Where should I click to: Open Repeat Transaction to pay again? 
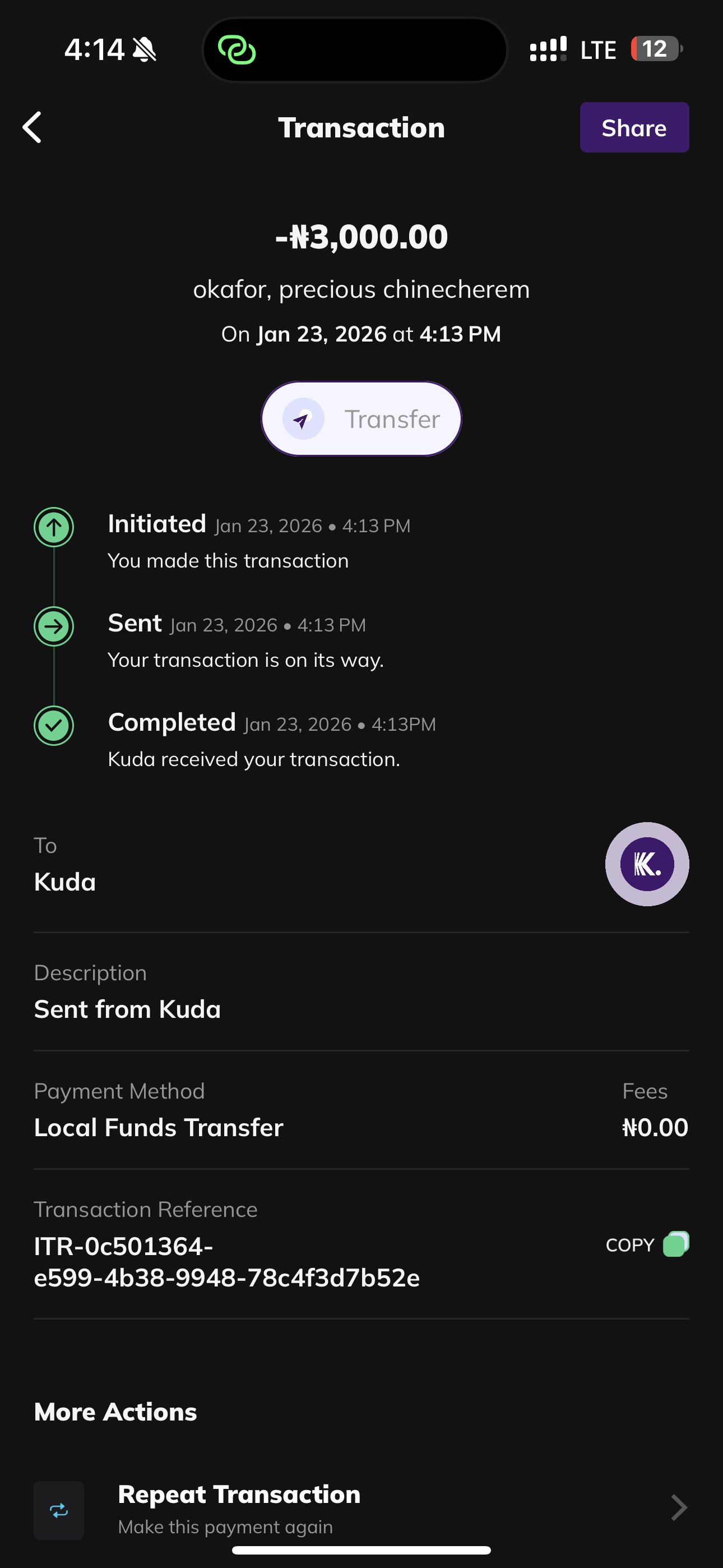click(x=361, y=1509)
